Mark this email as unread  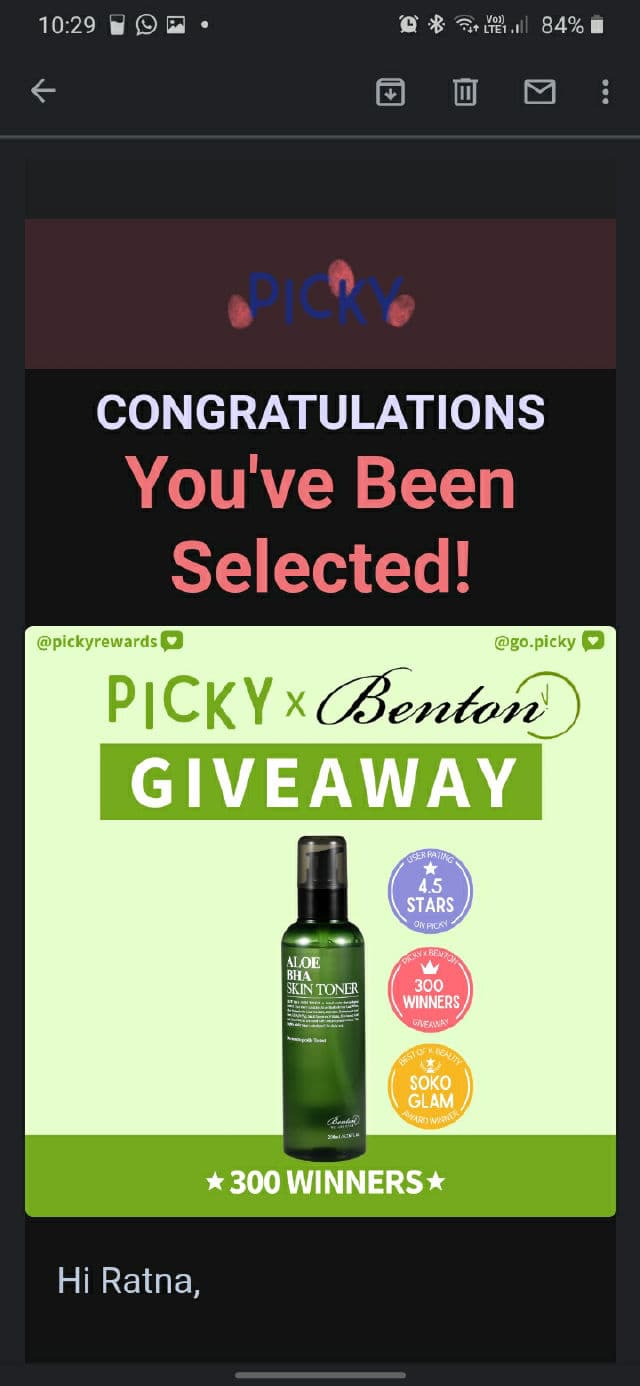coord(539,92)
